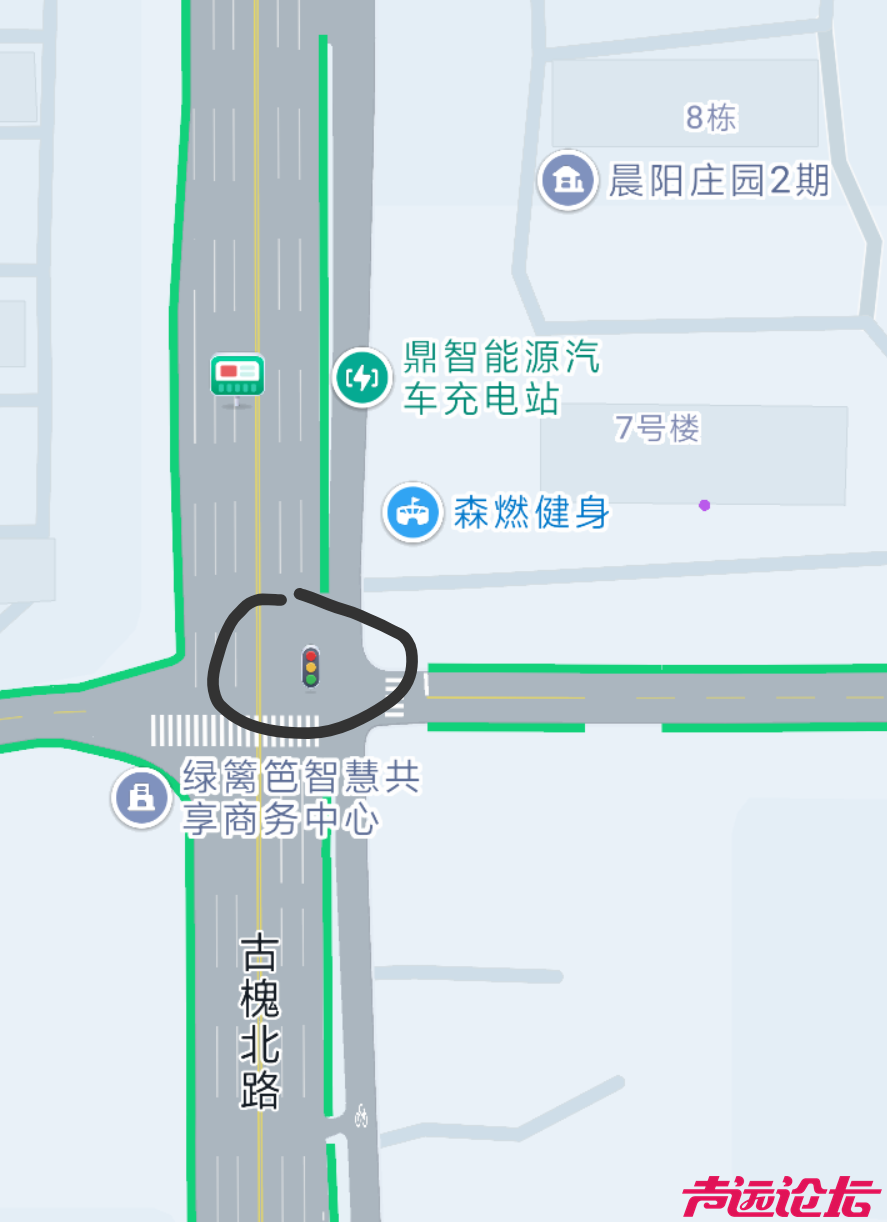887x1222 pixels.
Task: Open the 绿篱笆智慧共享商务中心 building marker
Action: pyautogui.click(x=142, y=797)
